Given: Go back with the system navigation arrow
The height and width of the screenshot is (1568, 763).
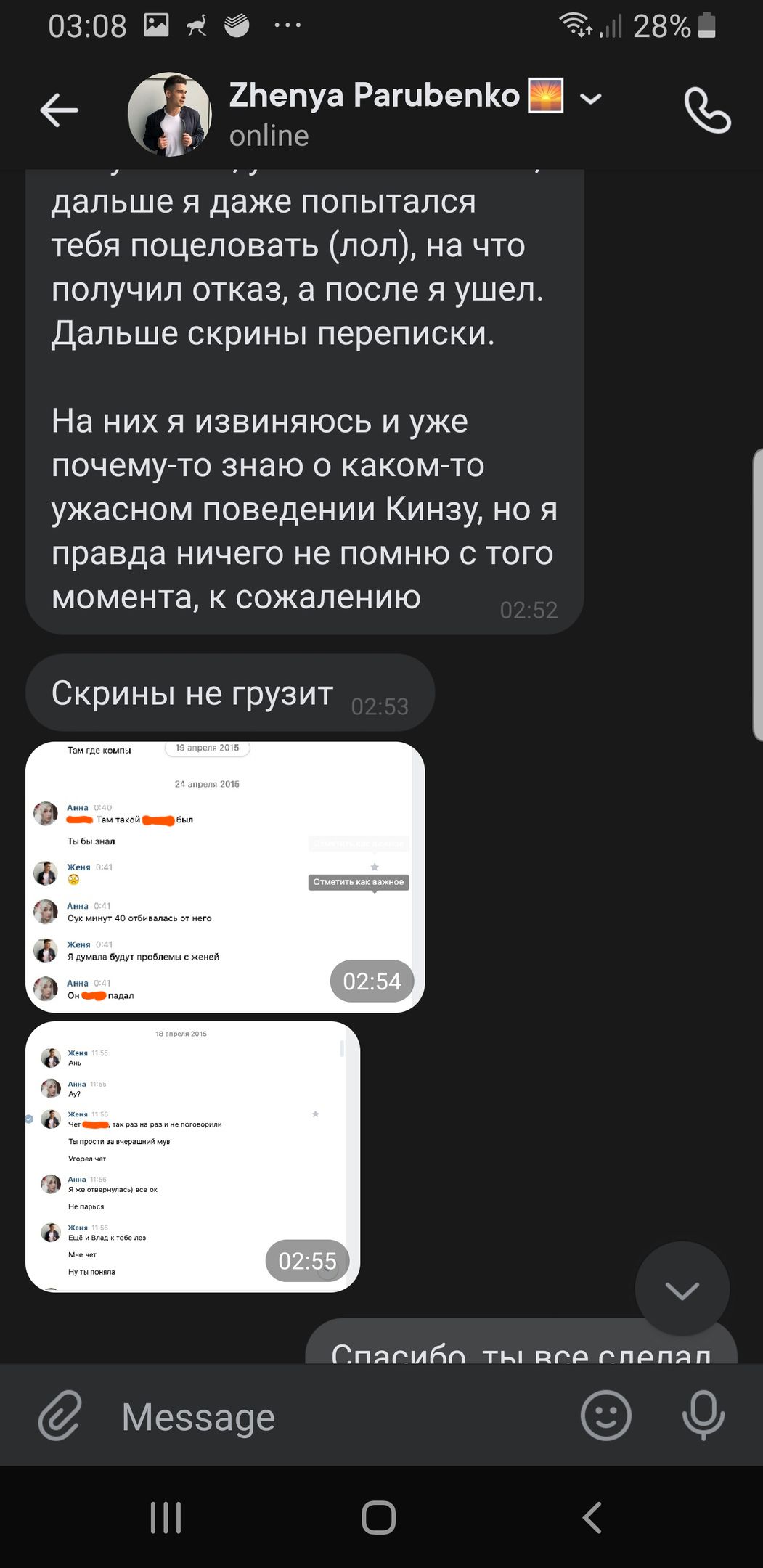Looking at the screenshot, I should tap(592, 1517).
